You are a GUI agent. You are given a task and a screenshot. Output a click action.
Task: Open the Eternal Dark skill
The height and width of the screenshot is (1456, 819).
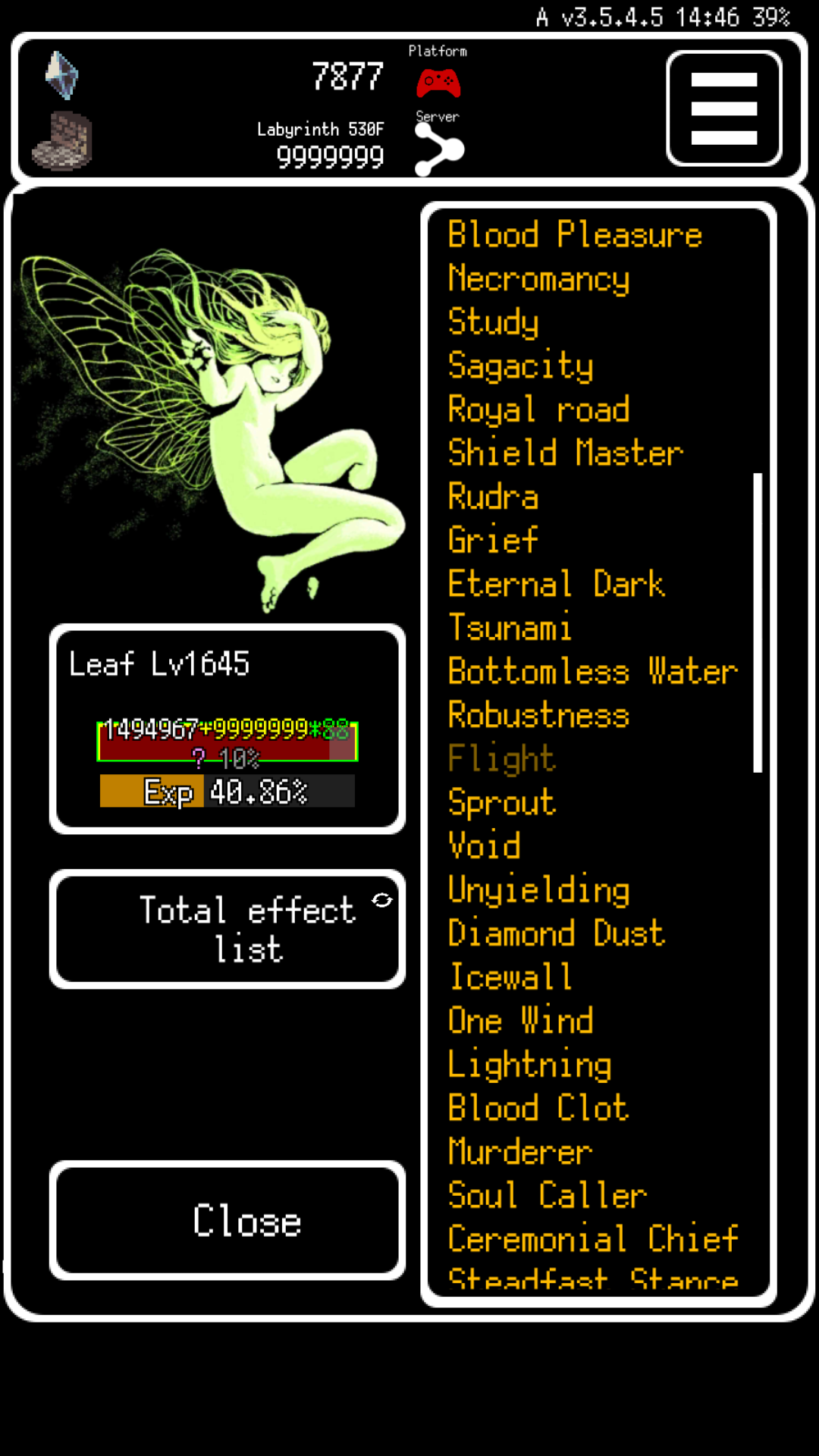click(x=556, y=584)
